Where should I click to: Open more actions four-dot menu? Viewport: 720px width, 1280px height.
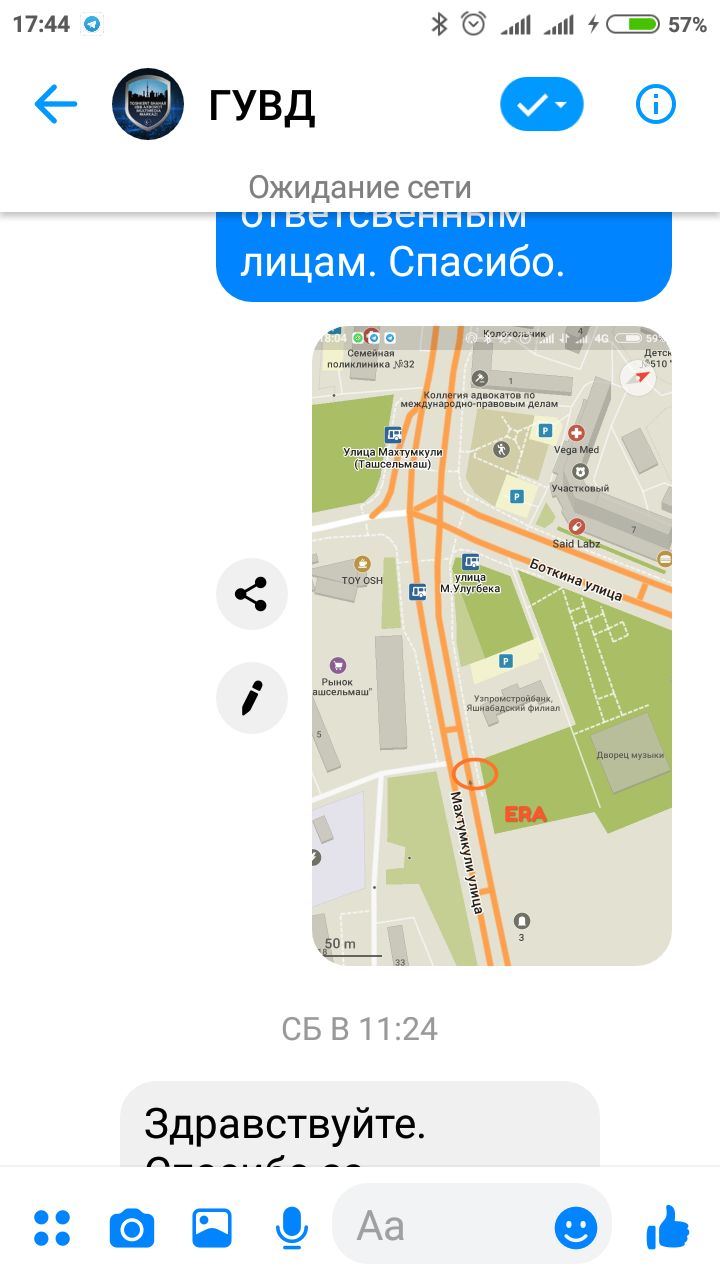pyautogui.click(x=52, y=1227)
